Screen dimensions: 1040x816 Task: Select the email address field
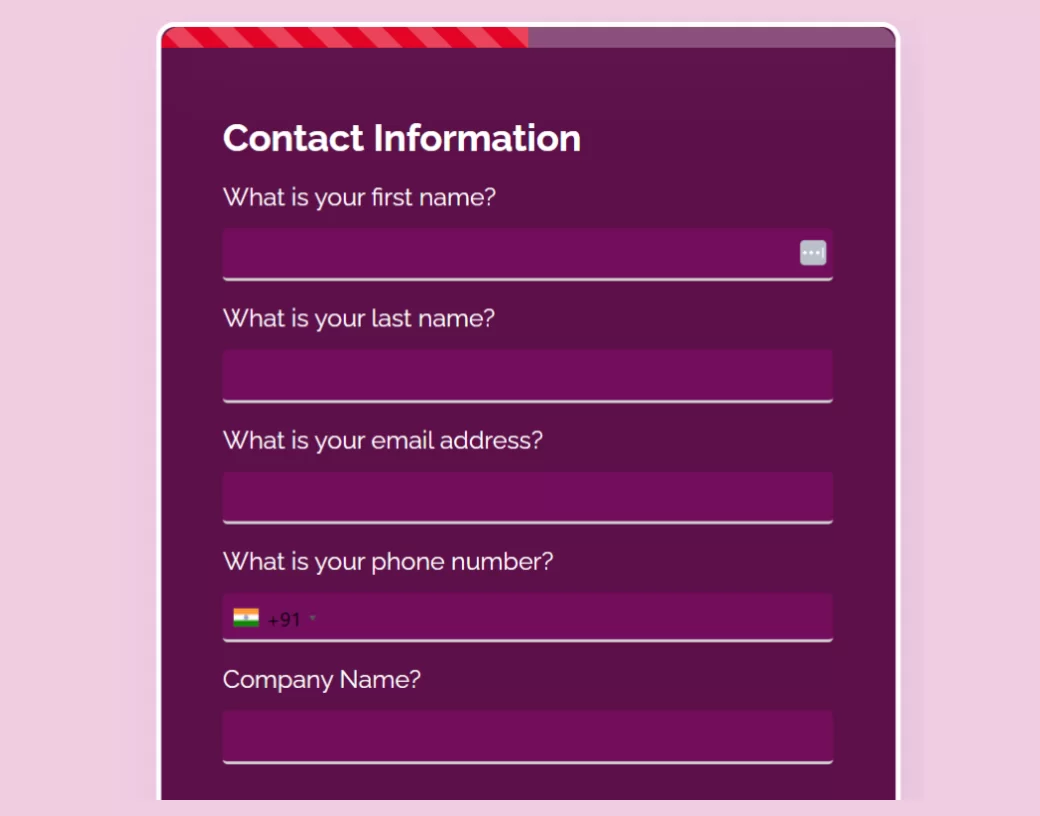coord(527,497)
